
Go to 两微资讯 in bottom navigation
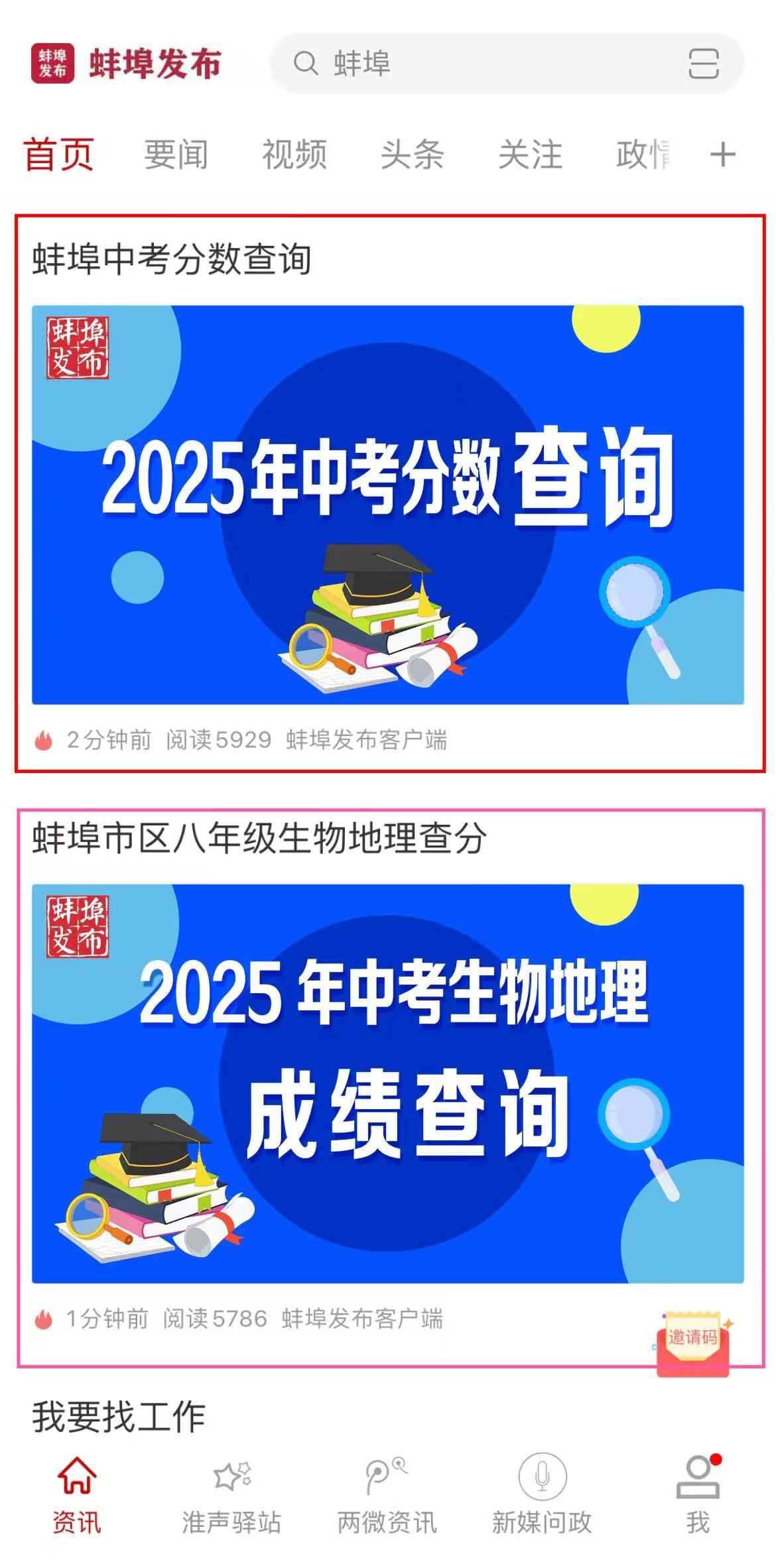pyautogui.click(x=387, y=1495)
